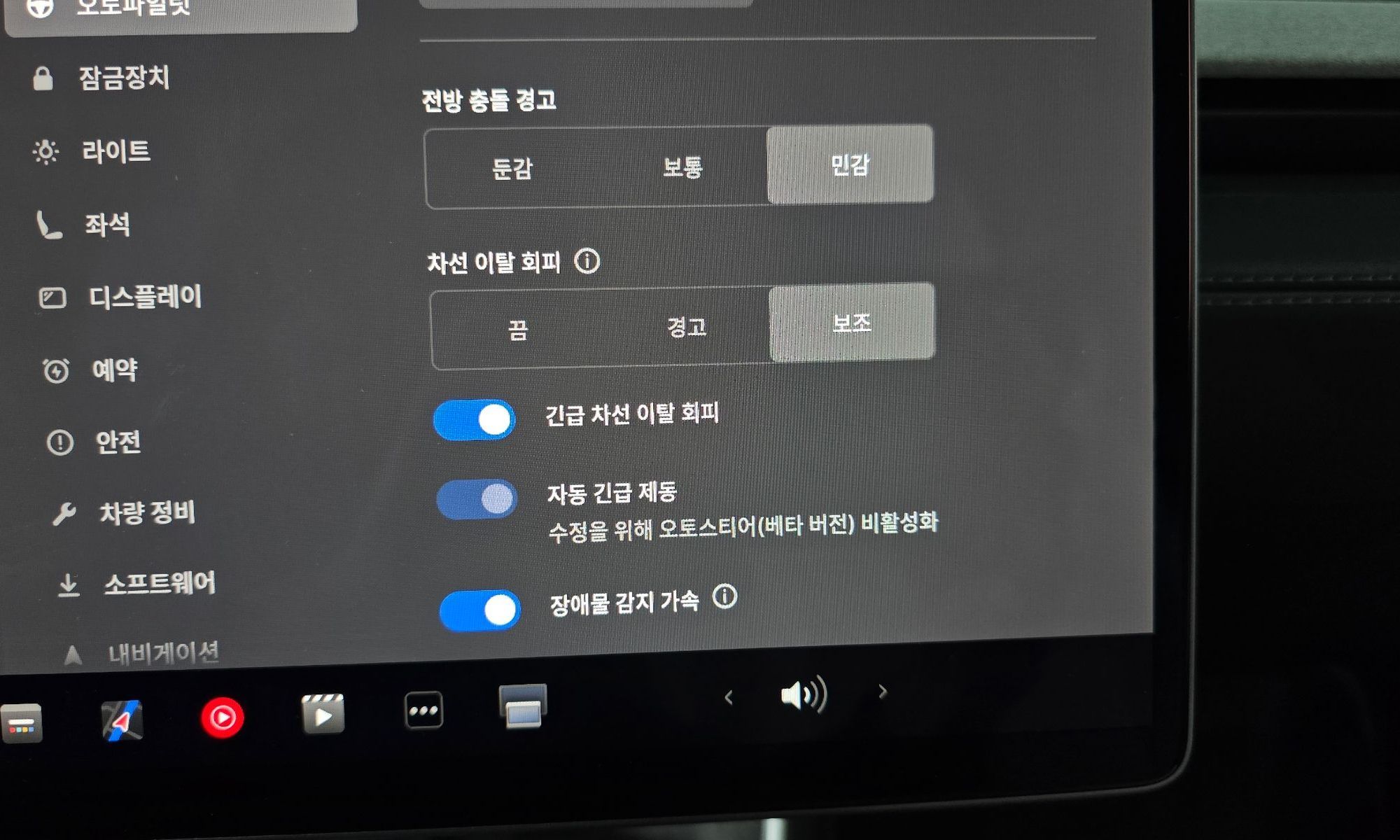Toggle 장애물 감지 가속 switch
Viewport: 1400px width, 840px height.
480,610
